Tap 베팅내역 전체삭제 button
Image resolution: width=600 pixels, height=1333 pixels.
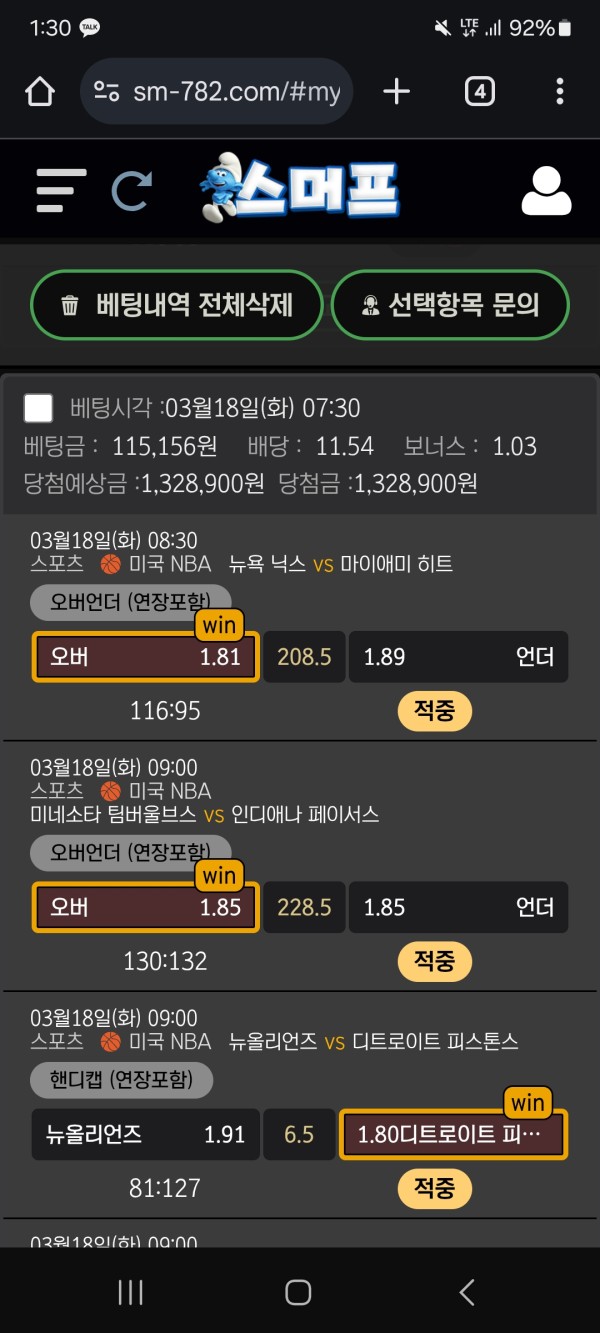(177, 305)
